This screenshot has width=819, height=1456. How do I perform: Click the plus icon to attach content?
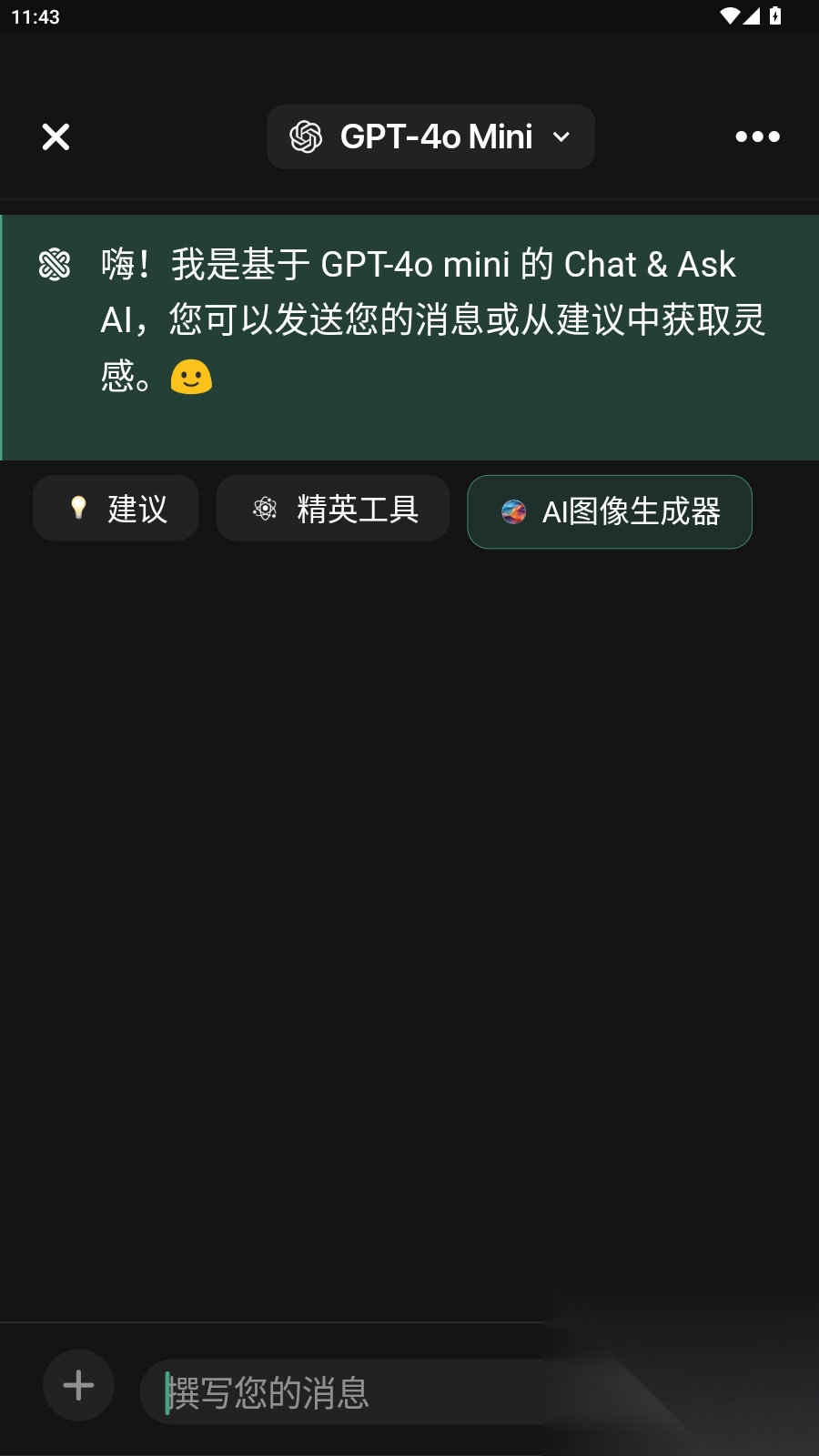(78, 1385)
